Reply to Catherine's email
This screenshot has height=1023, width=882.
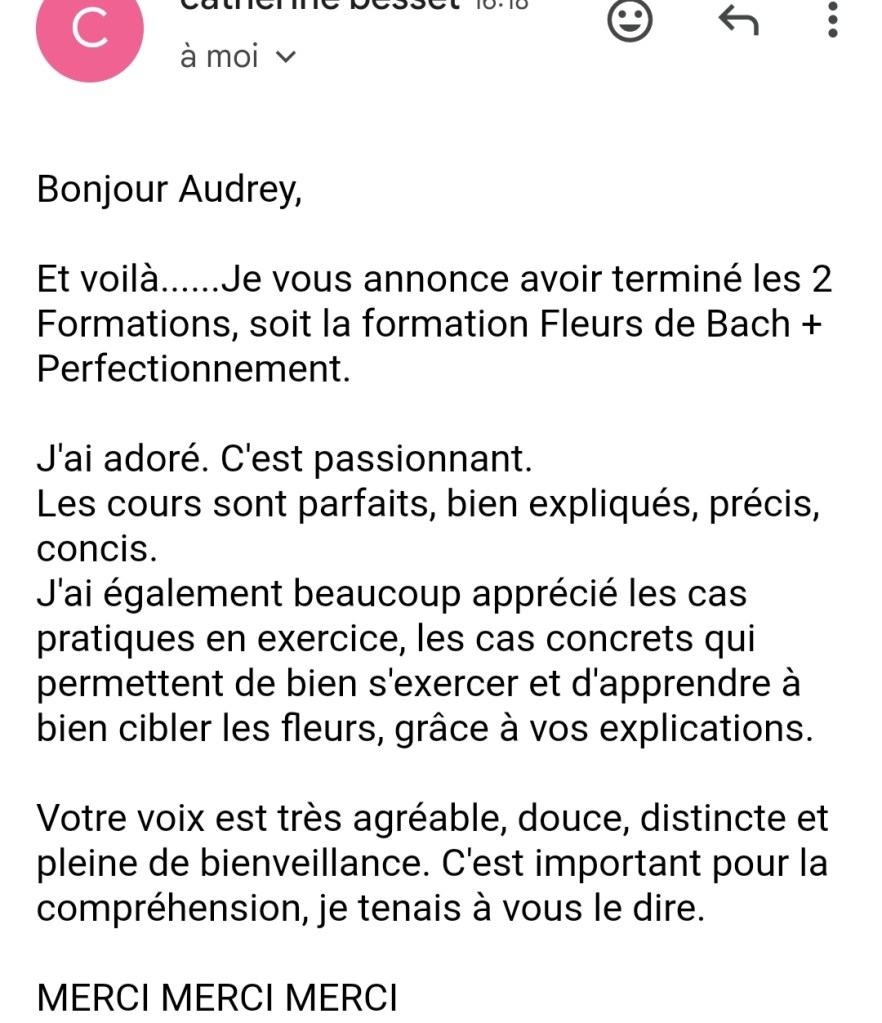738,20
